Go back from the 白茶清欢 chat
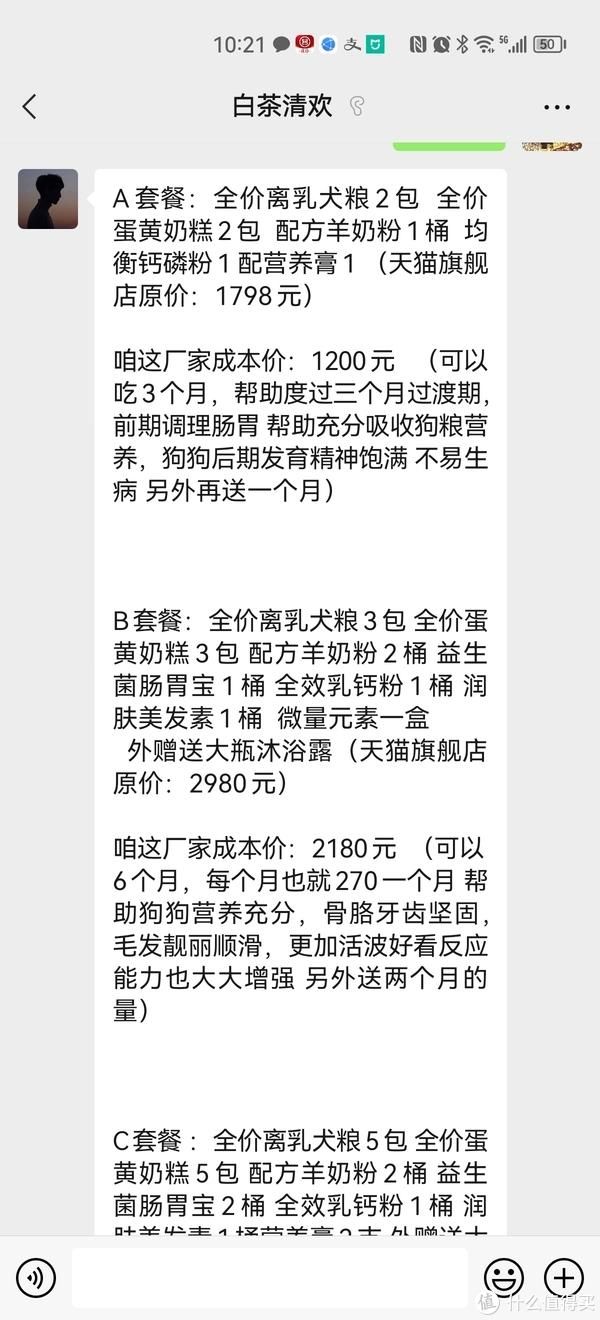600x1320 pixels. pos(29,107)
